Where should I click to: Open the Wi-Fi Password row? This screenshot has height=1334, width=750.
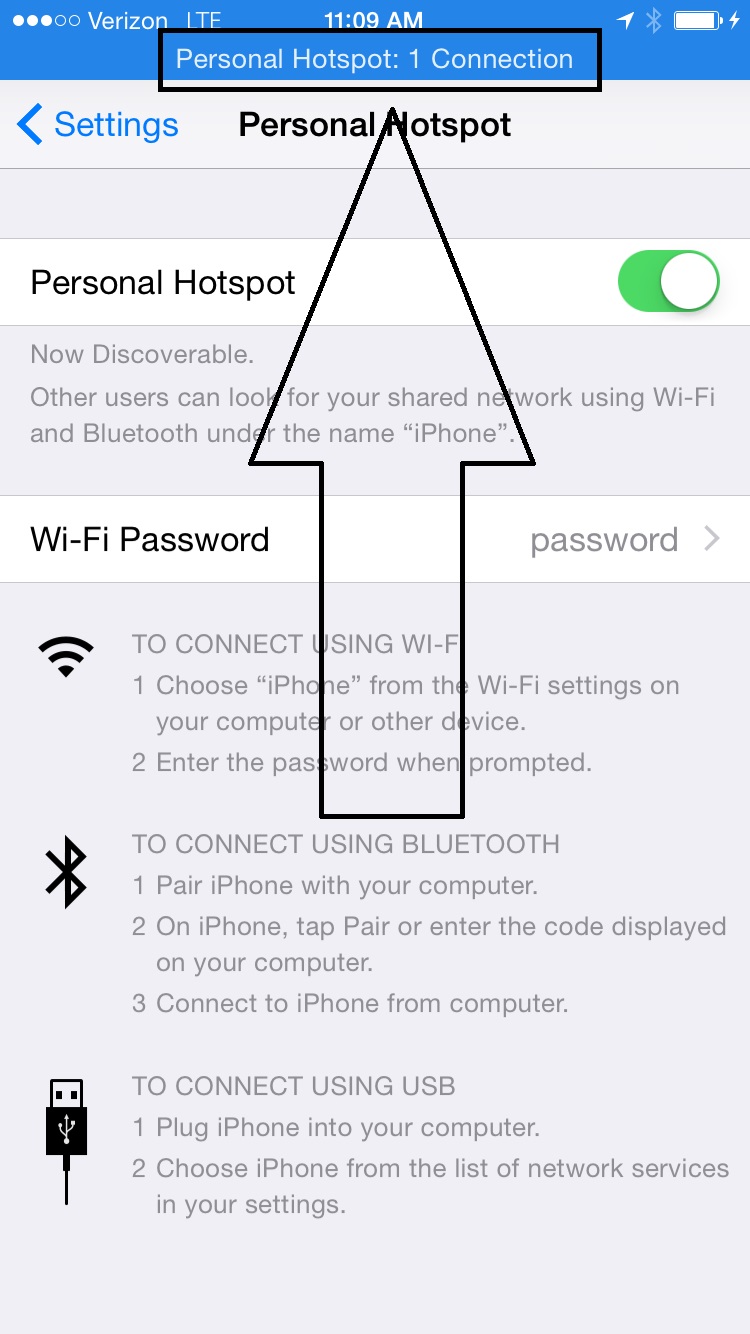coord(375,539)
